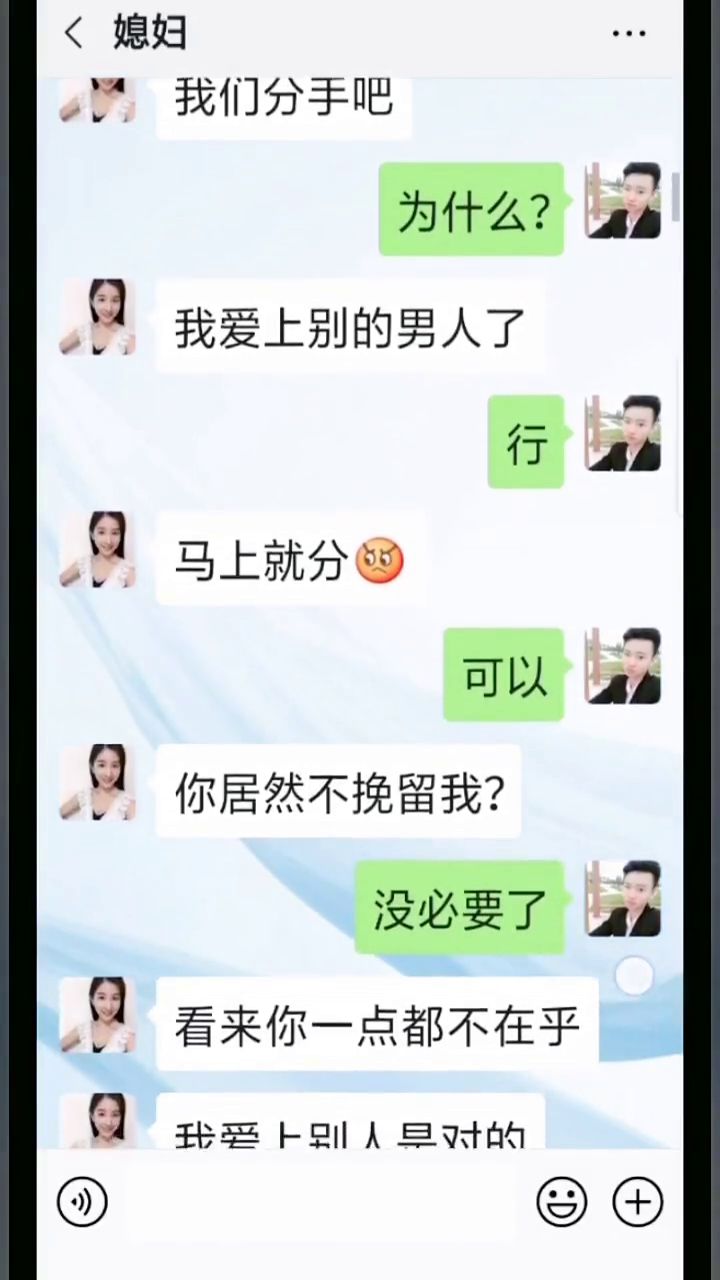Open the plus attachment menu

(637, 1201)
